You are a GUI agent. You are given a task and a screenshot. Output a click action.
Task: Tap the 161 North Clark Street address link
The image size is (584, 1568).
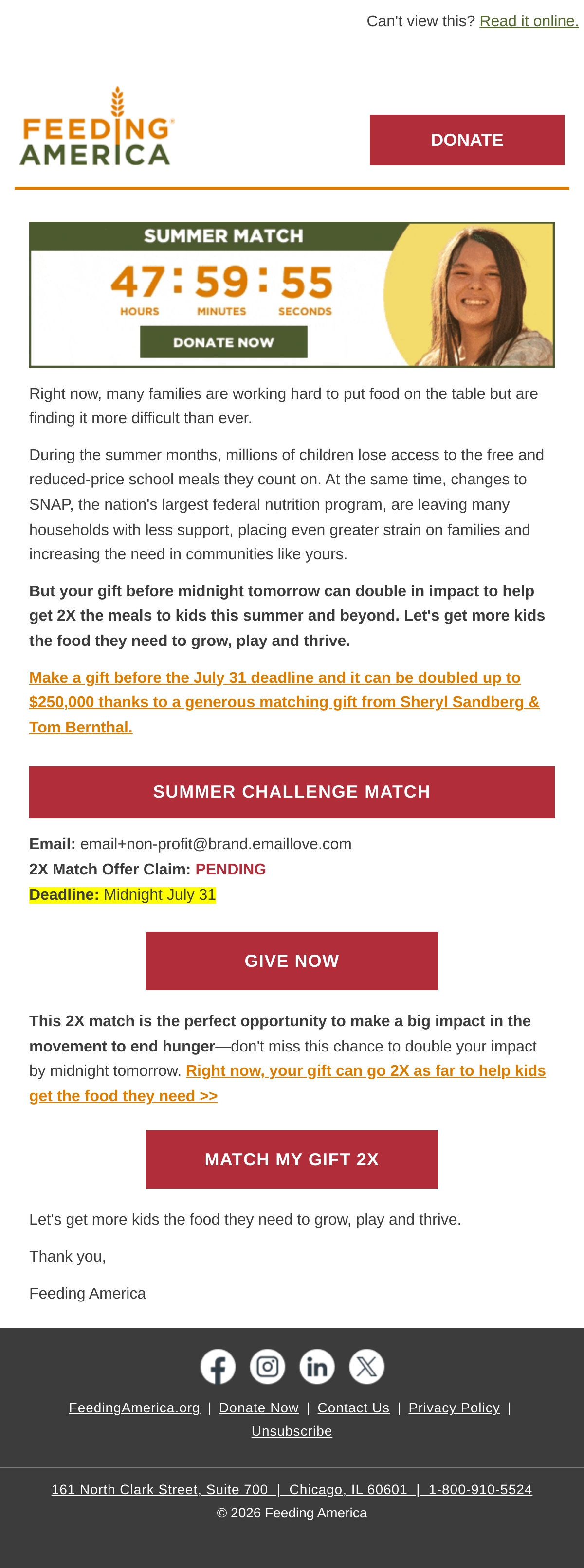[x=292, y=1490]
